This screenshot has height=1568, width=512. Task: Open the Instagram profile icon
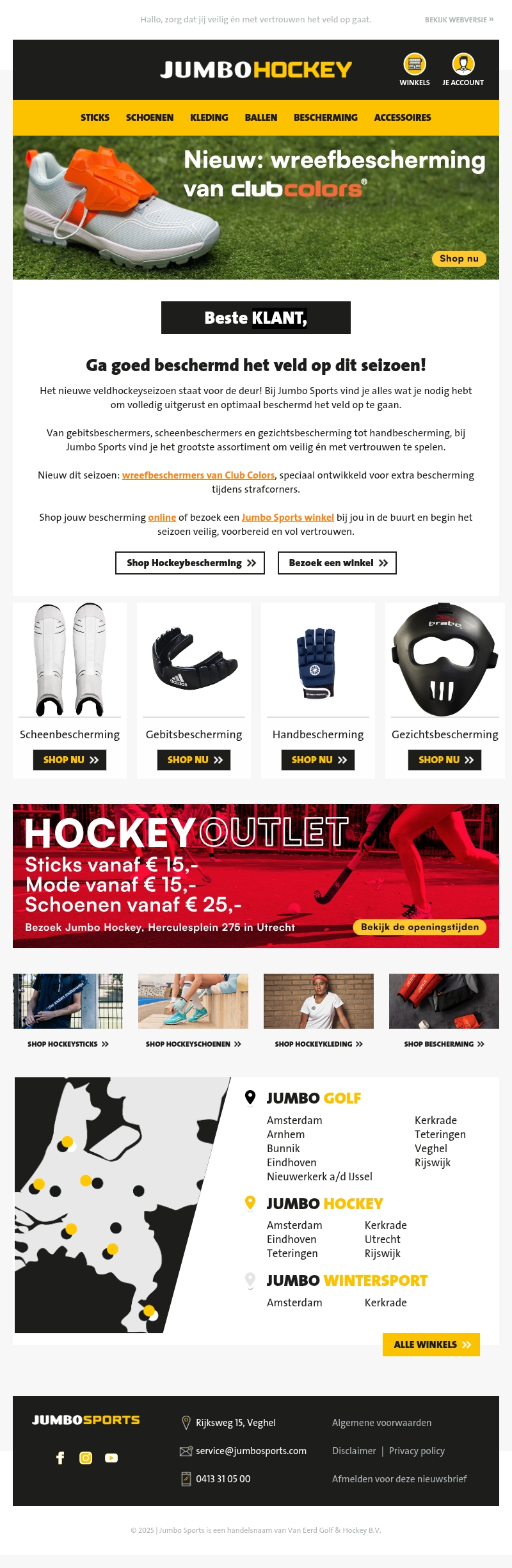(86, 1458)
